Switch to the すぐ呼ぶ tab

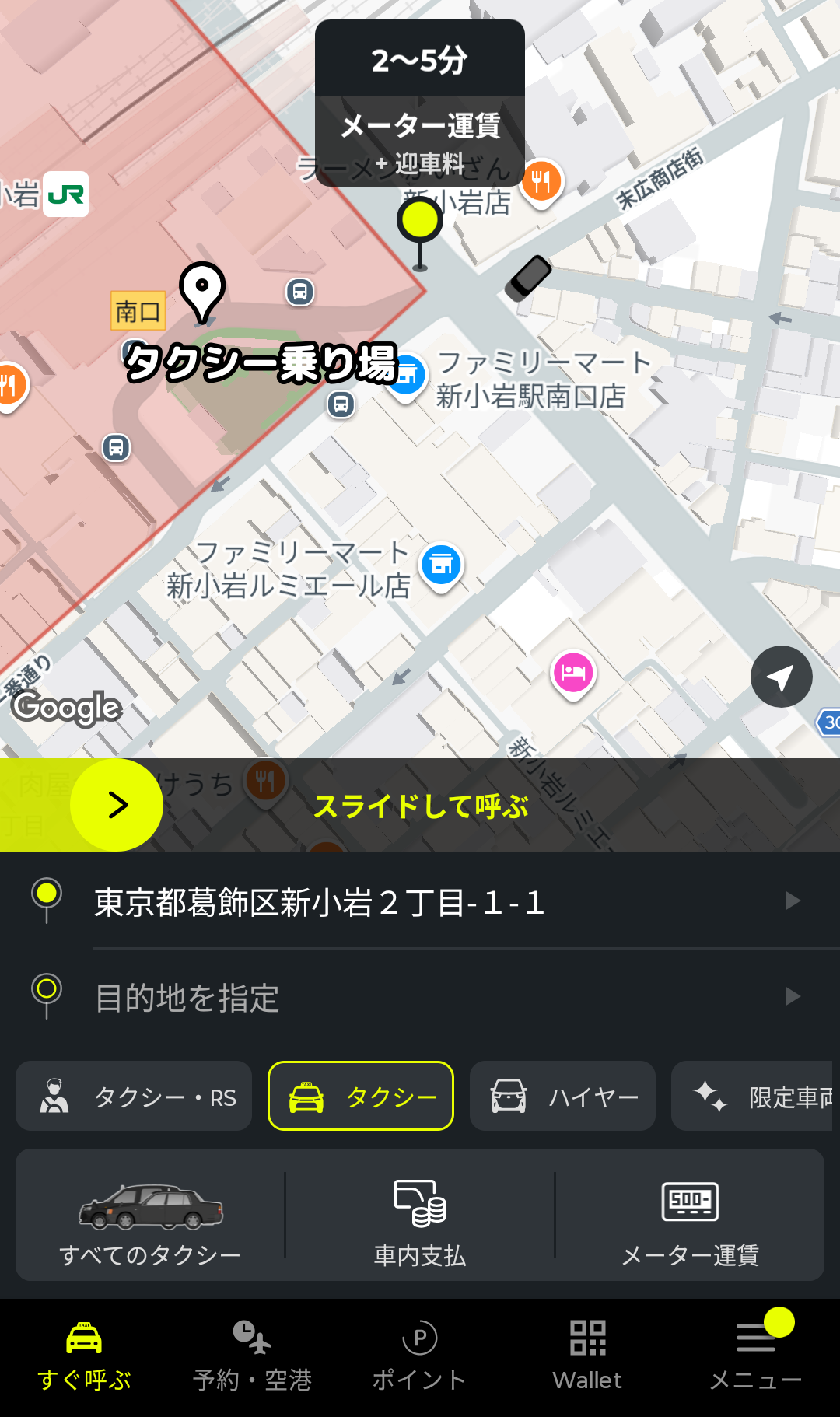pos(84,1356)
